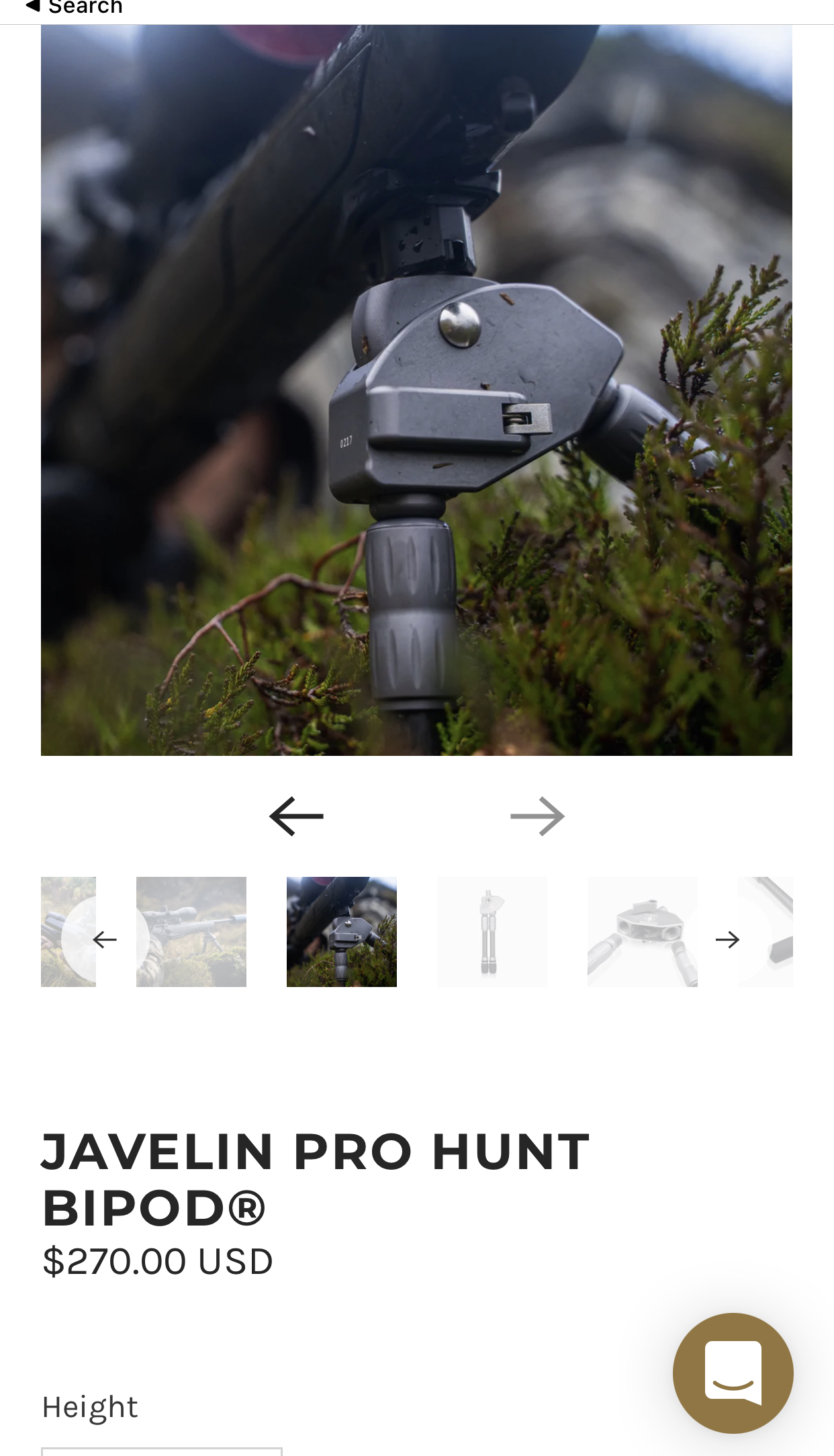The height and width of the screenshot is (1456, 834).
Task: Select the rifle-in-grass thumbnail
Action: [191, 932]
